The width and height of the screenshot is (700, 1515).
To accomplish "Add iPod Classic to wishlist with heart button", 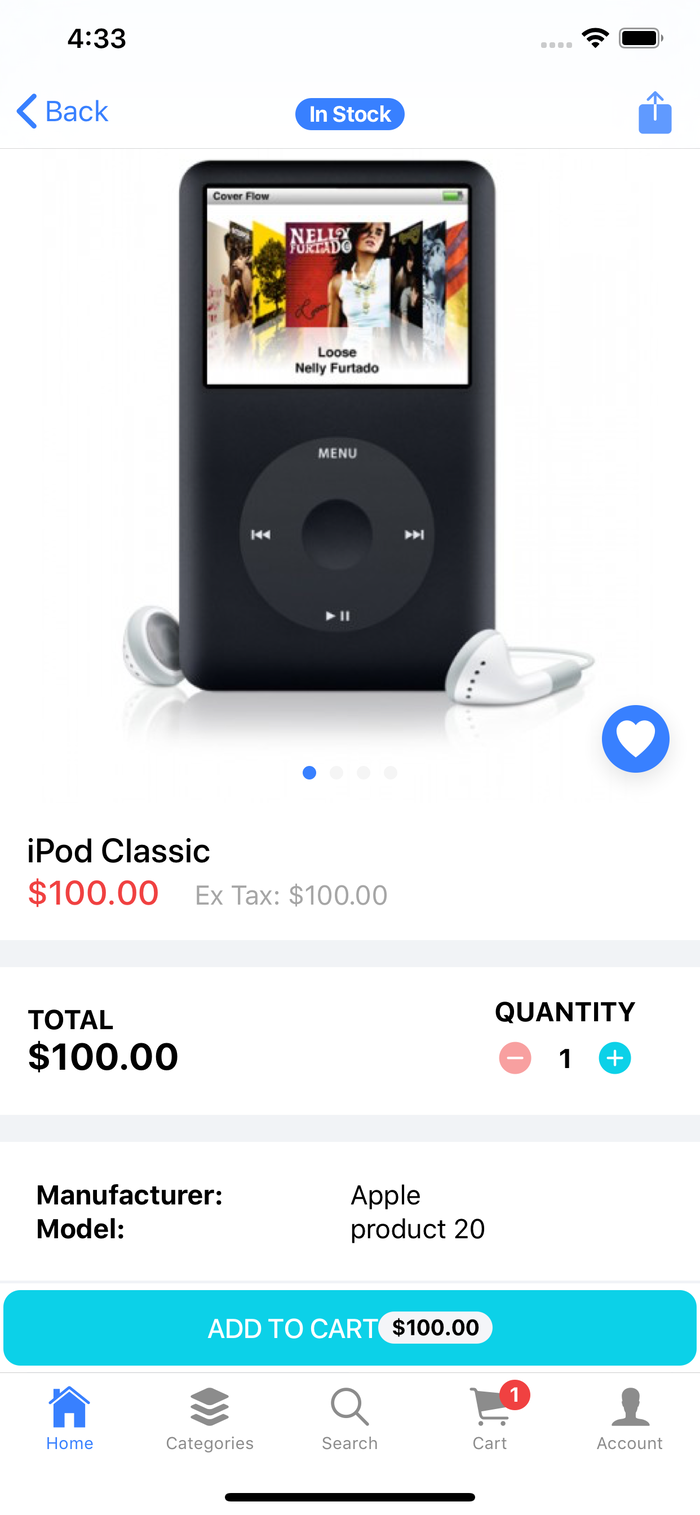I will [x=635, y=739].
